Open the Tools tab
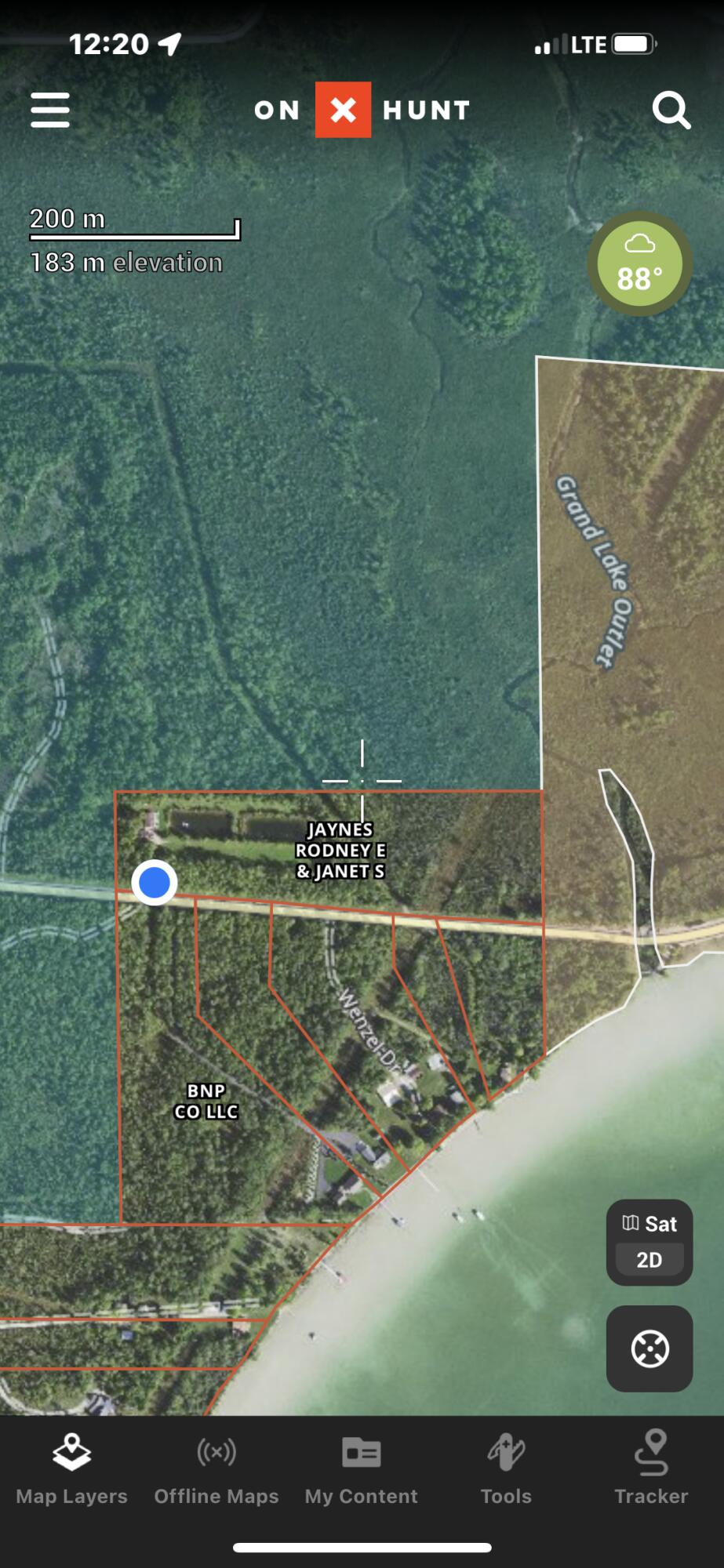Screen dimensions: 724x1568 (506, 1468)
